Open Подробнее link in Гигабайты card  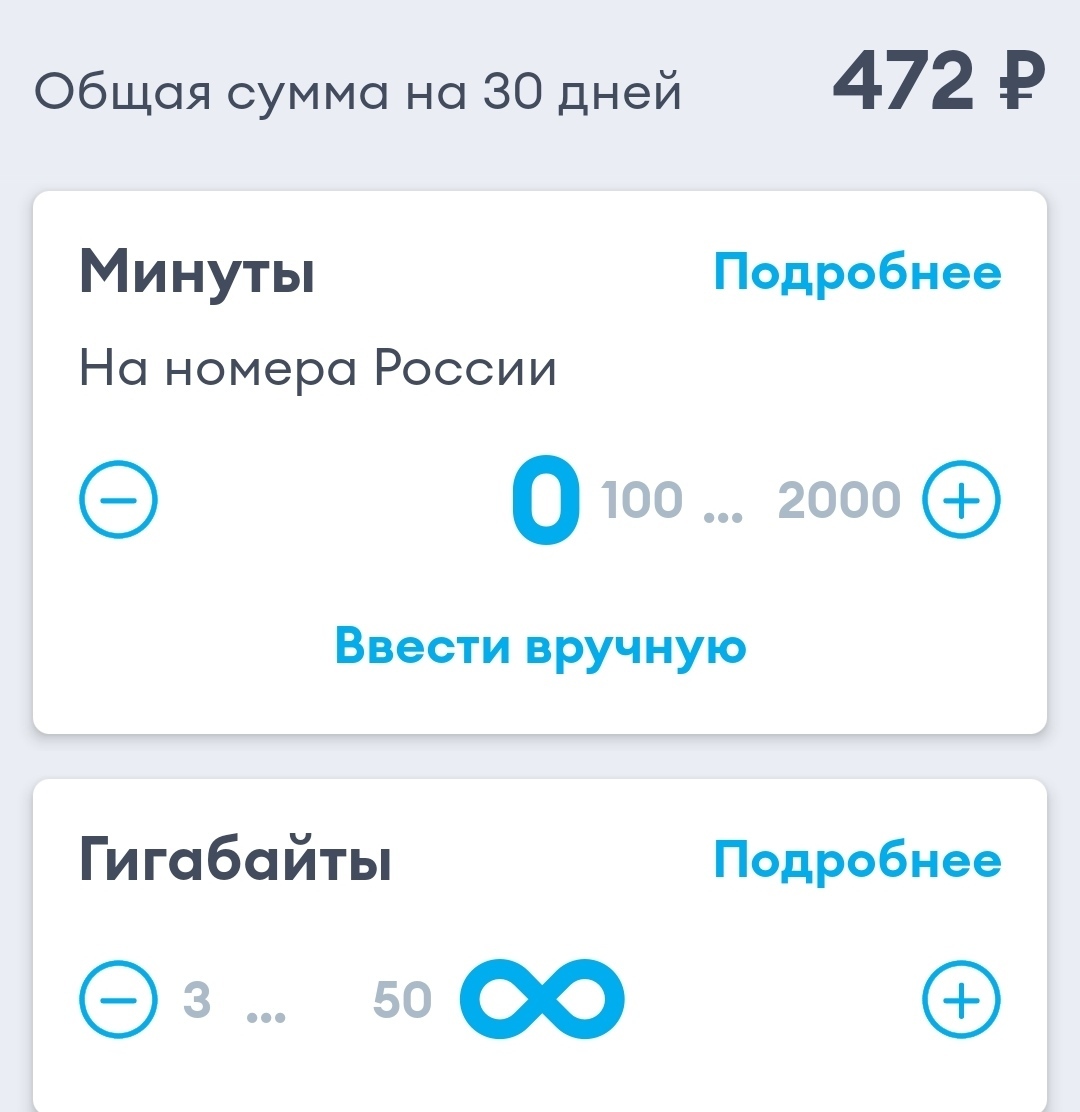pyautogui.click(x=857, y=861)
